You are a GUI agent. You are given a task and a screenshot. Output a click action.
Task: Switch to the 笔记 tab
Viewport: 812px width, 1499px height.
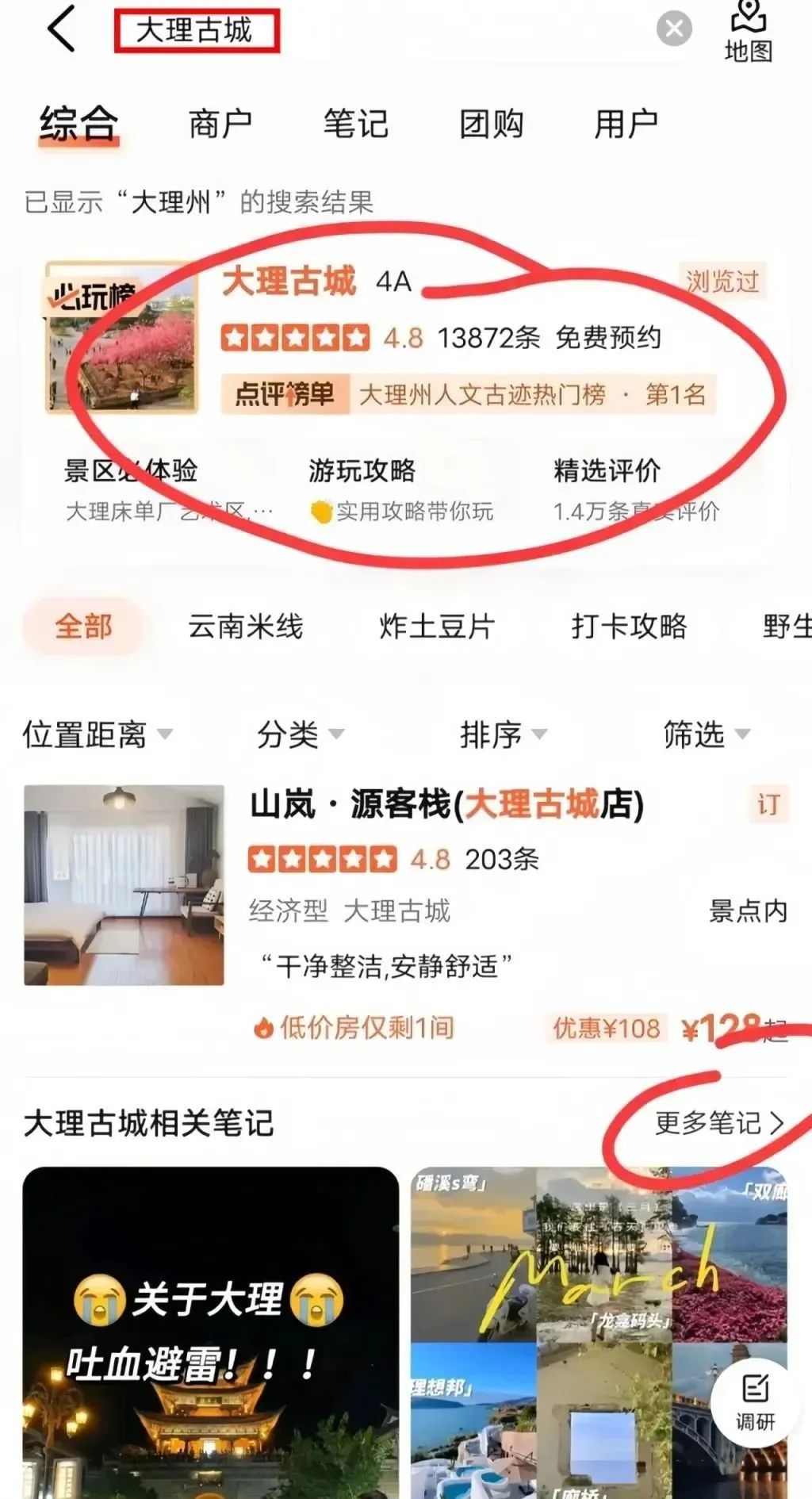[x=355, y=124]
